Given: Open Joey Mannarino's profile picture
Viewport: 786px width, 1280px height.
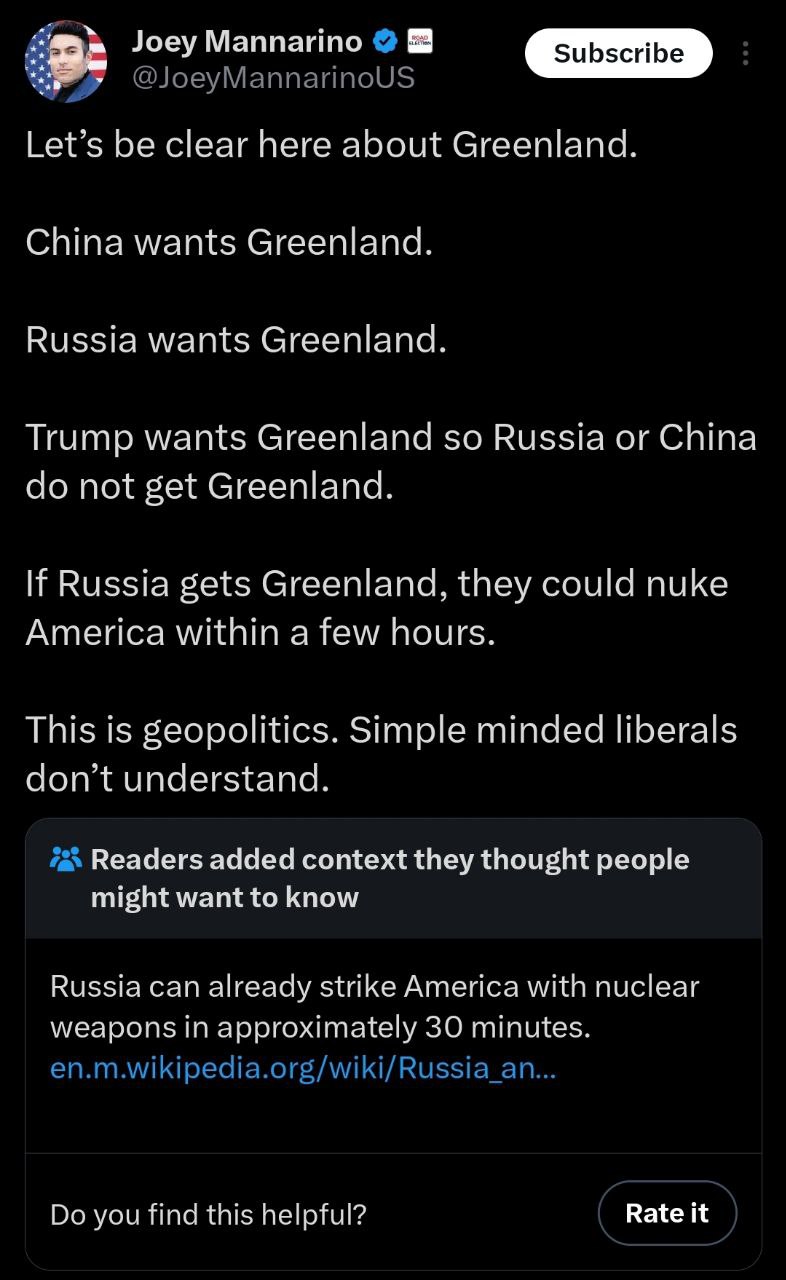Looking at the screenshot, I should coord(66,61).
